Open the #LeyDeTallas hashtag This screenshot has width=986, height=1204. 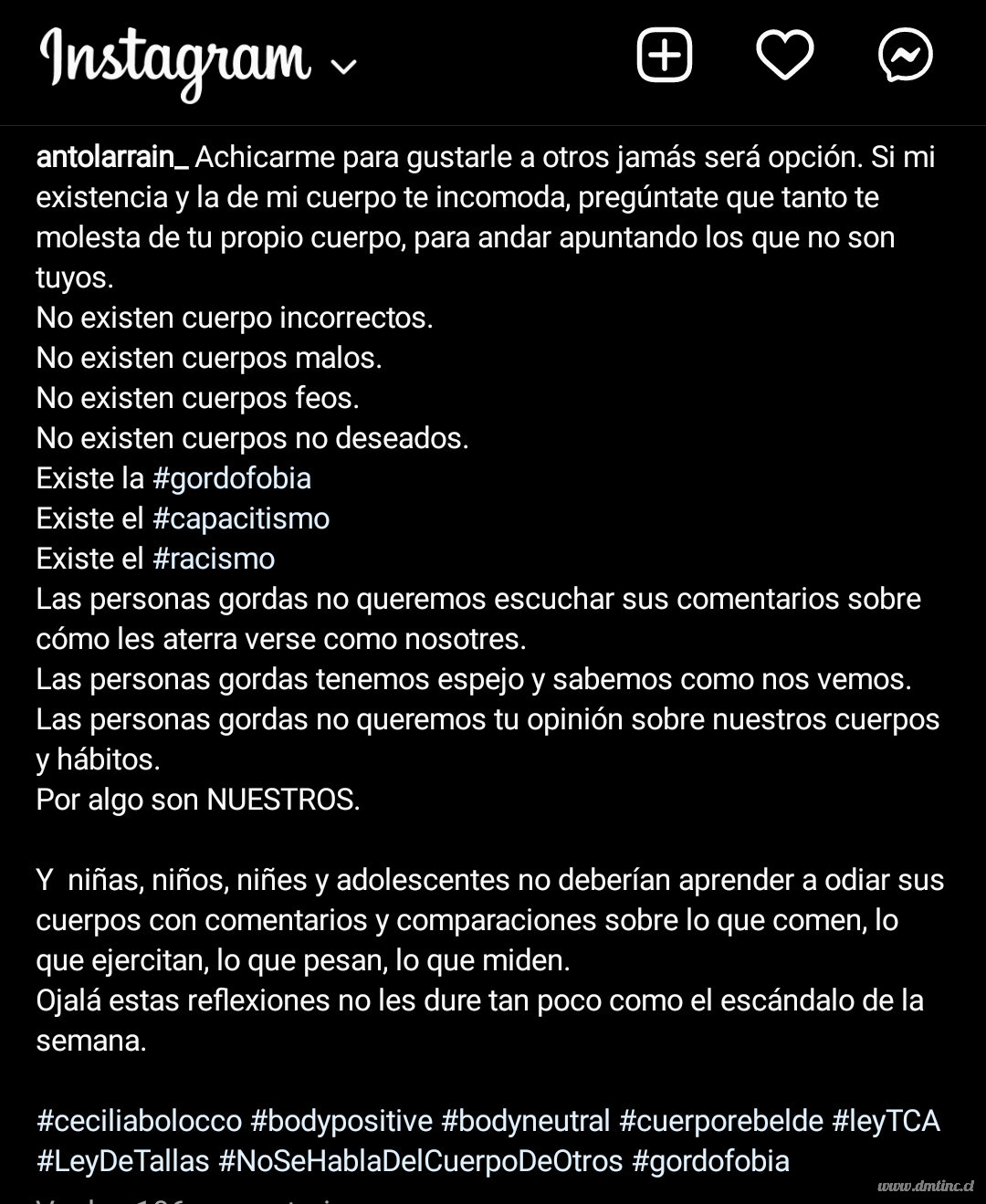(x=122, y=1161)
